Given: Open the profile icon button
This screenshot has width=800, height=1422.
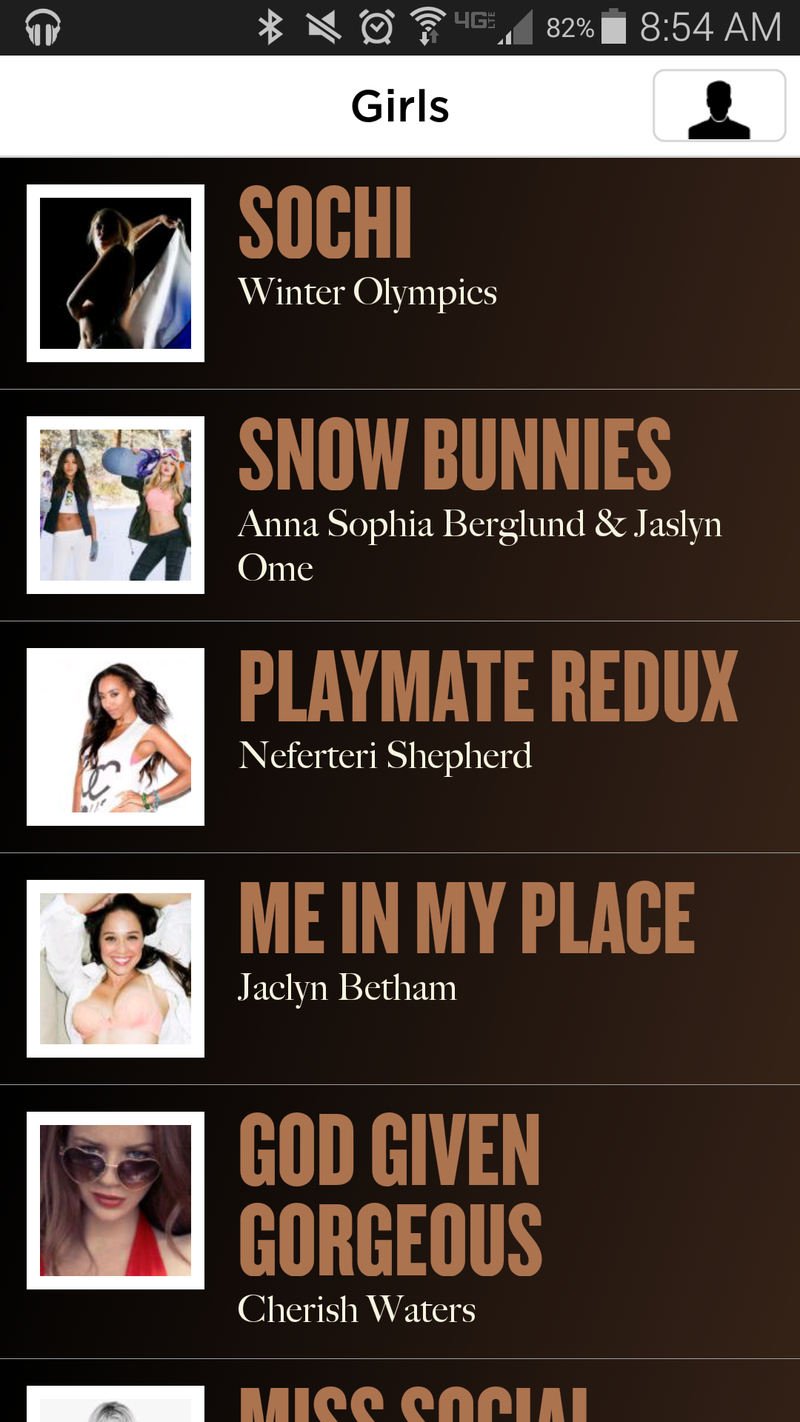Looking at the screenshot, I should pos(719,106).
